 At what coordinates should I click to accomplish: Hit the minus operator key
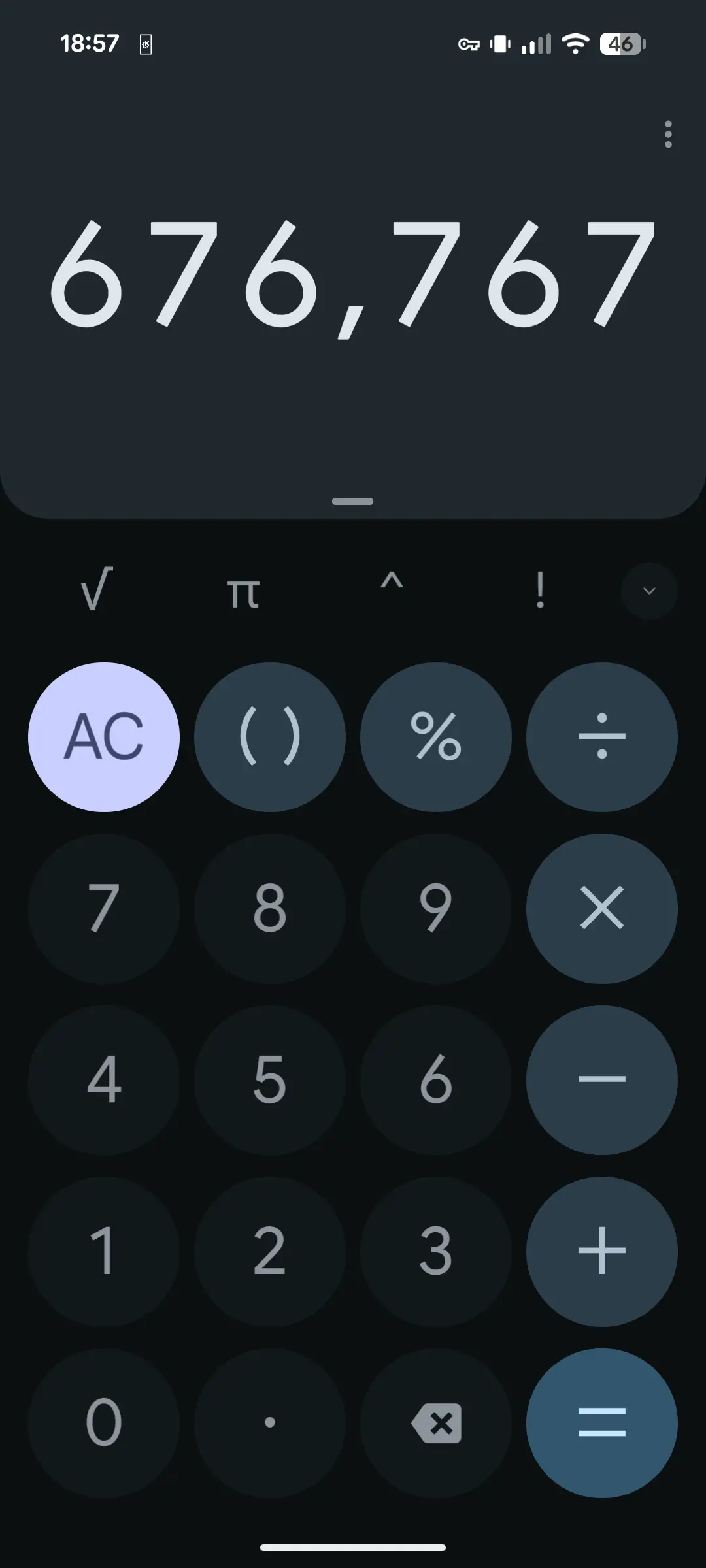(x=602, y=1079)
